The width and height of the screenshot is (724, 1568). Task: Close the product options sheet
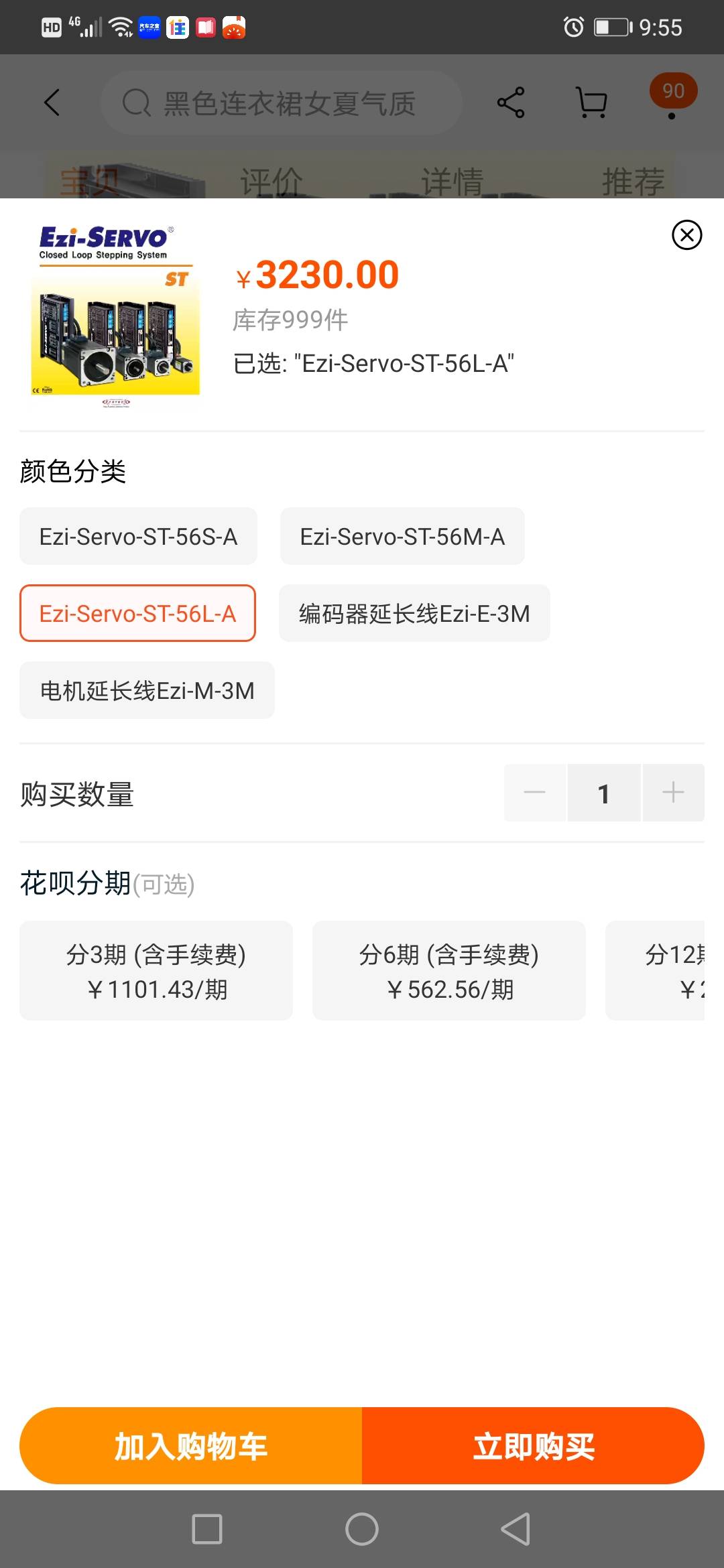pos(686,235)
